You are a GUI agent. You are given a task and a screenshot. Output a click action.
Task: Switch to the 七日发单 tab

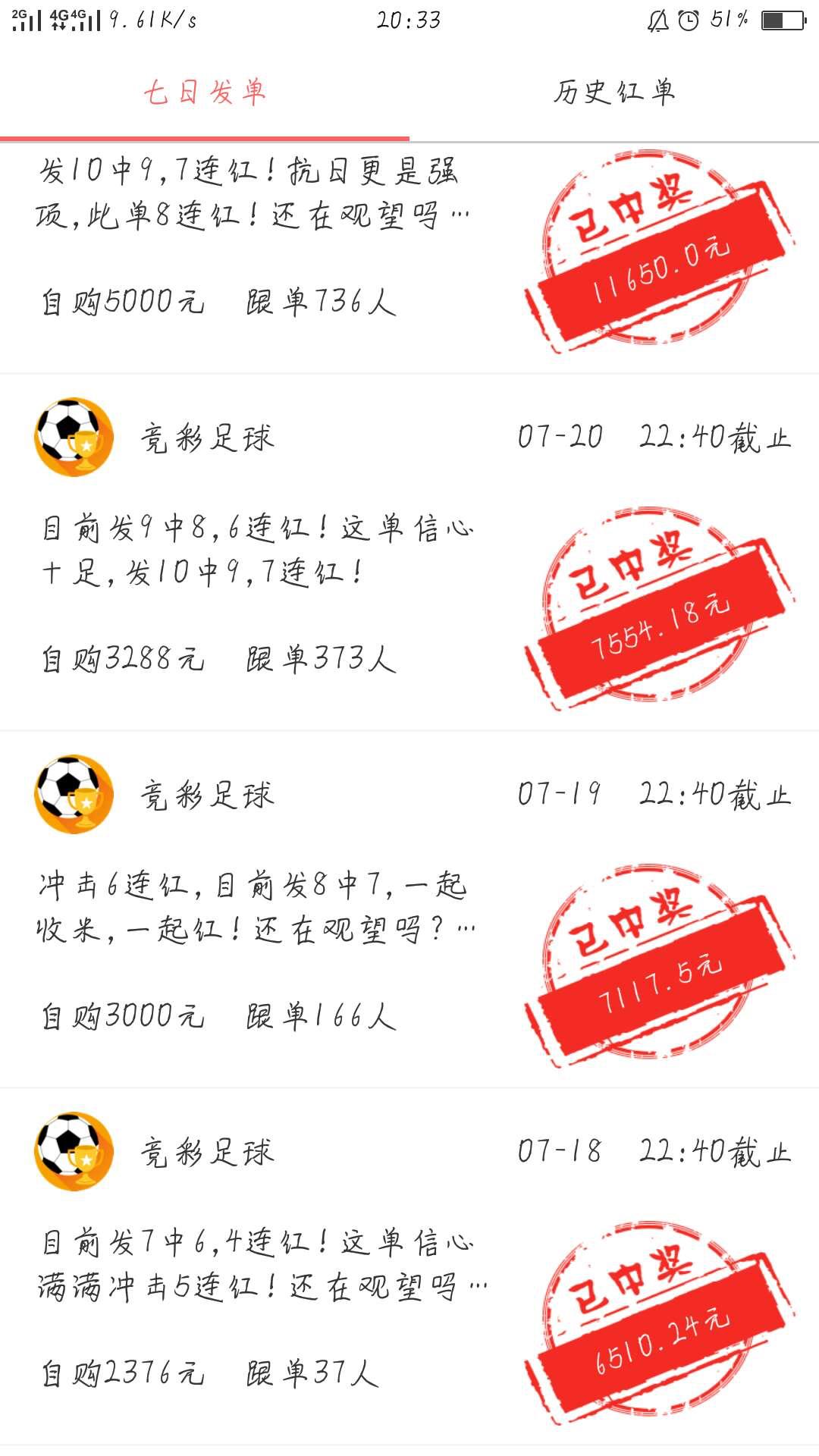click(205, 93)
